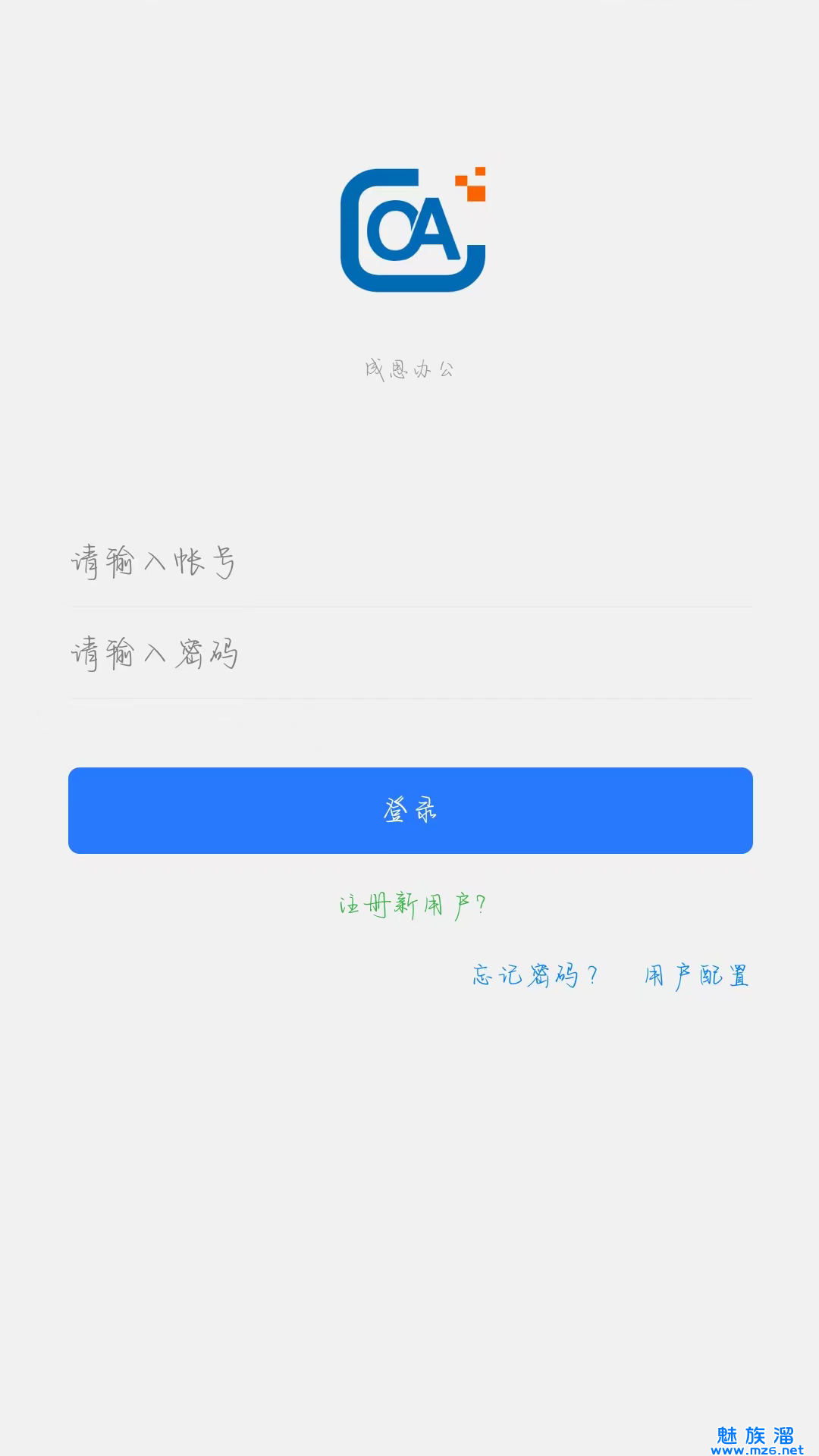The width and height of the screenshot is (819, 1456).
Task: Open 用户配置 settings
Action: point(696,976)
